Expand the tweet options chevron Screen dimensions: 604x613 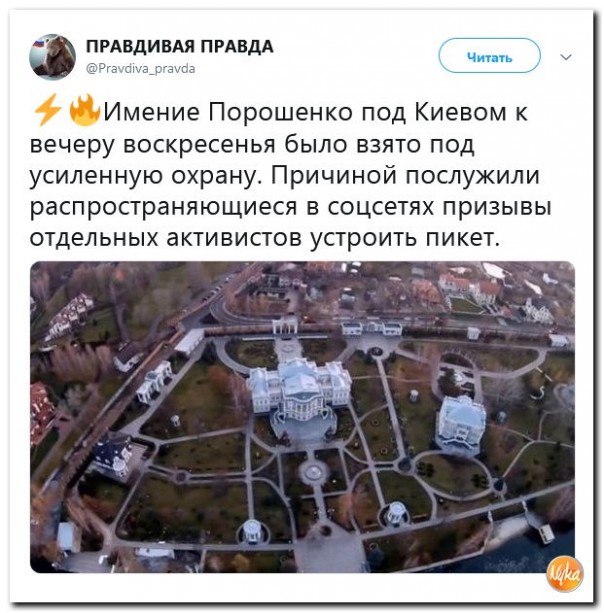pyautogui.click(x=567, y=57)
